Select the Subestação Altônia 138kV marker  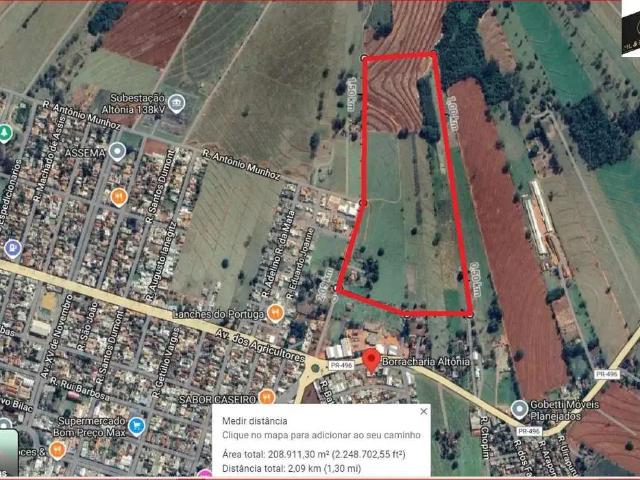click(176, 103)
